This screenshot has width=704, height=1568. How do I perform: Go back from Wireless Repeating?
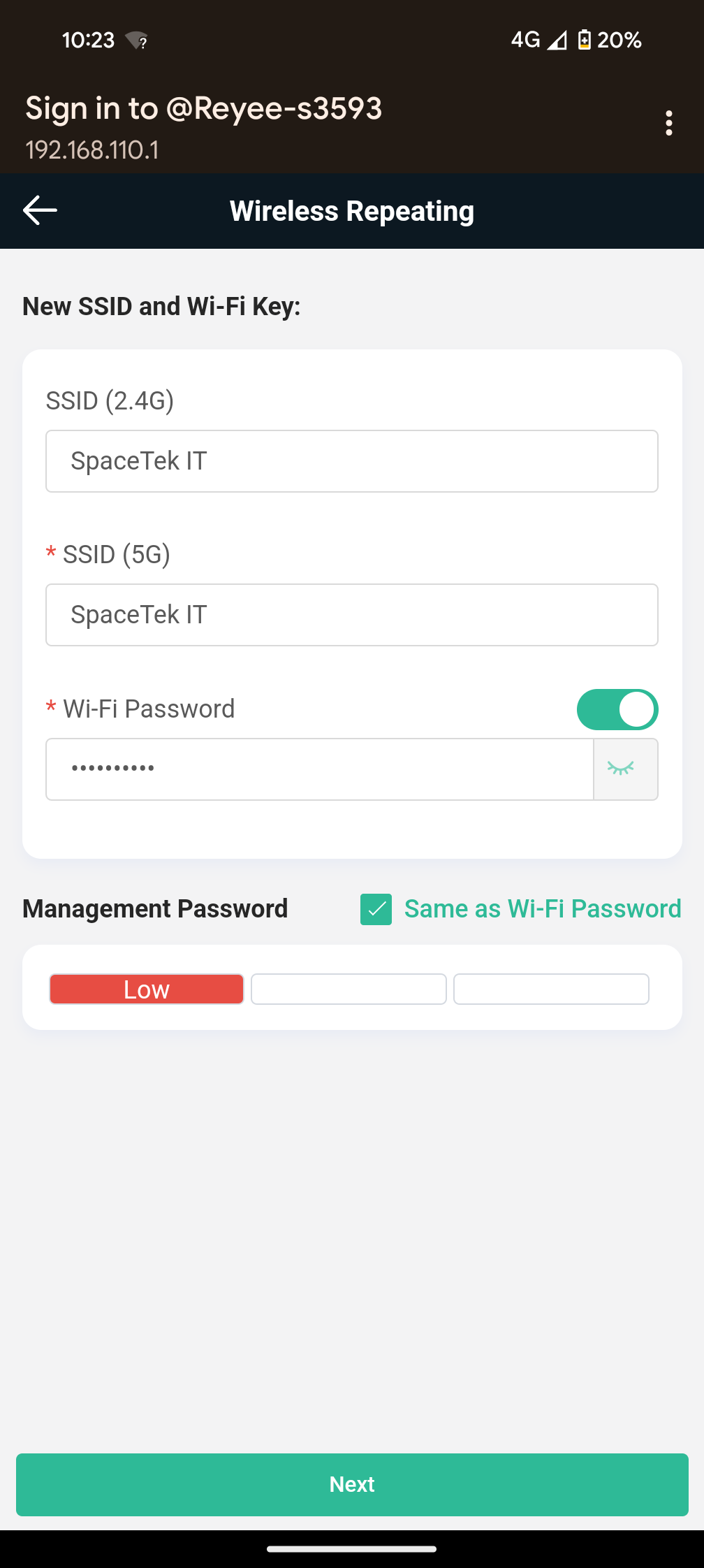tap(40, 210)
